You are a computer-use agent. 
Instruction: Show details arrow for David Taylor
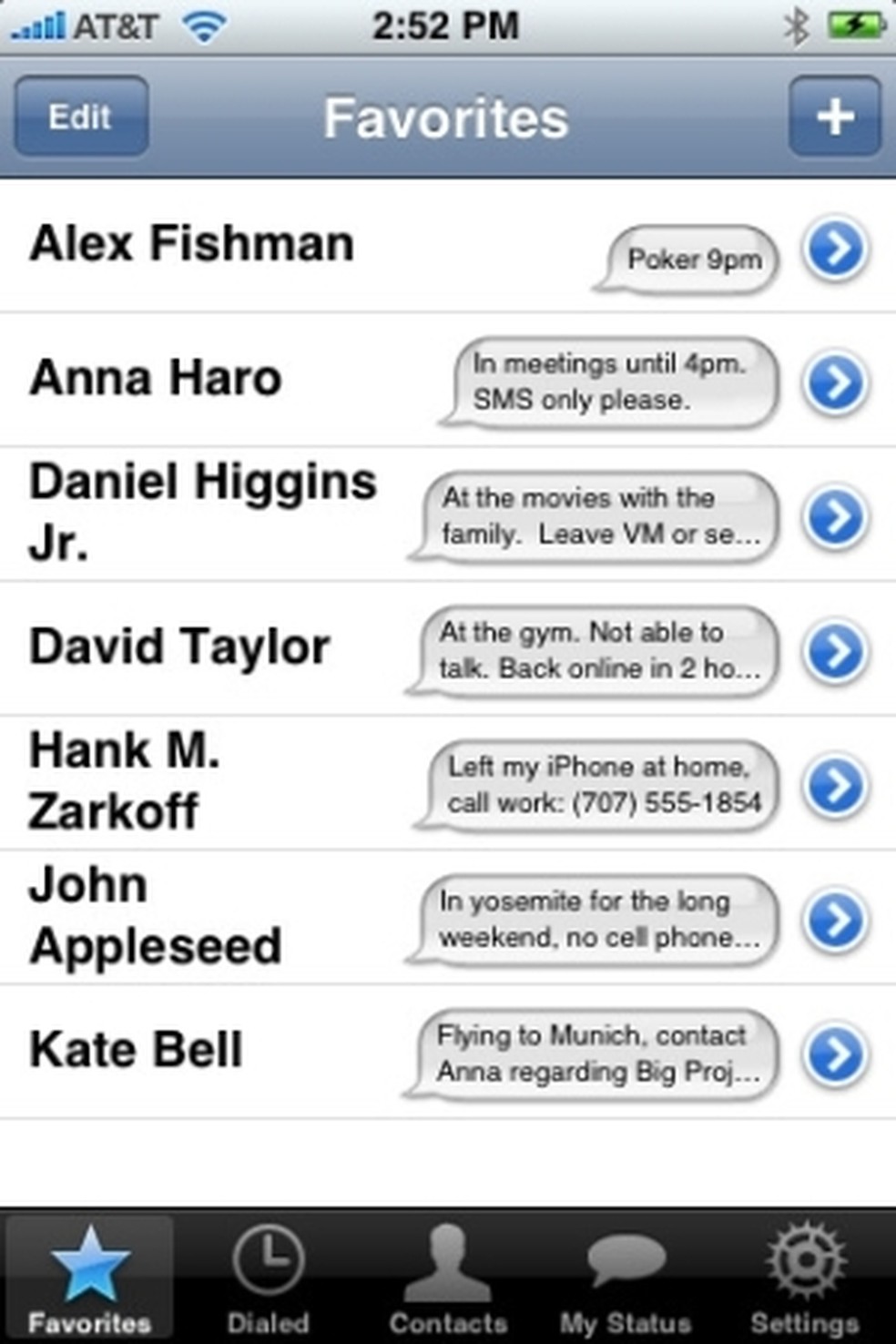point(835,651)
